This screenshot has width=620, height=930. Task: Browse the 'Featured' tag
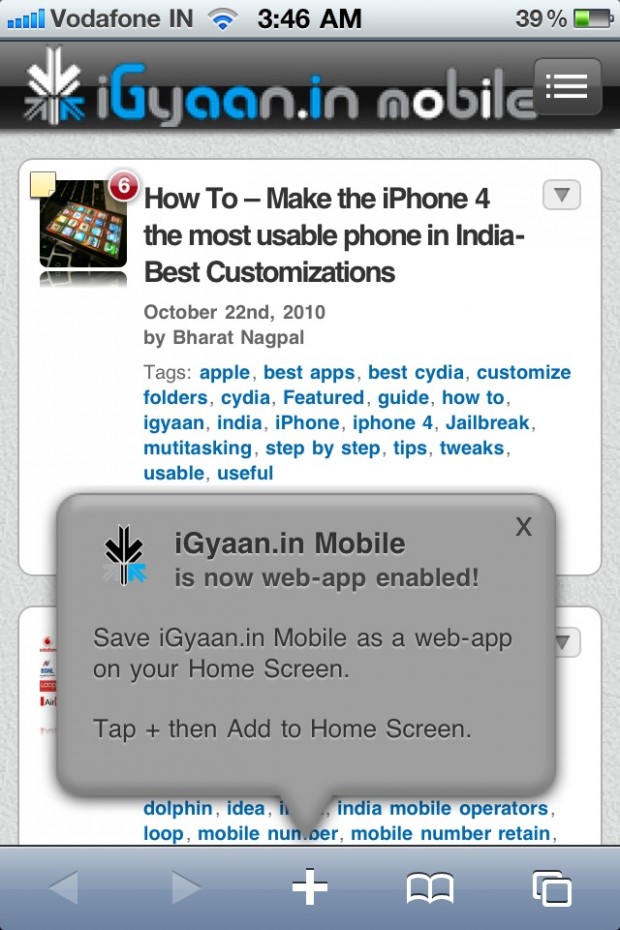tap(323, 397)
